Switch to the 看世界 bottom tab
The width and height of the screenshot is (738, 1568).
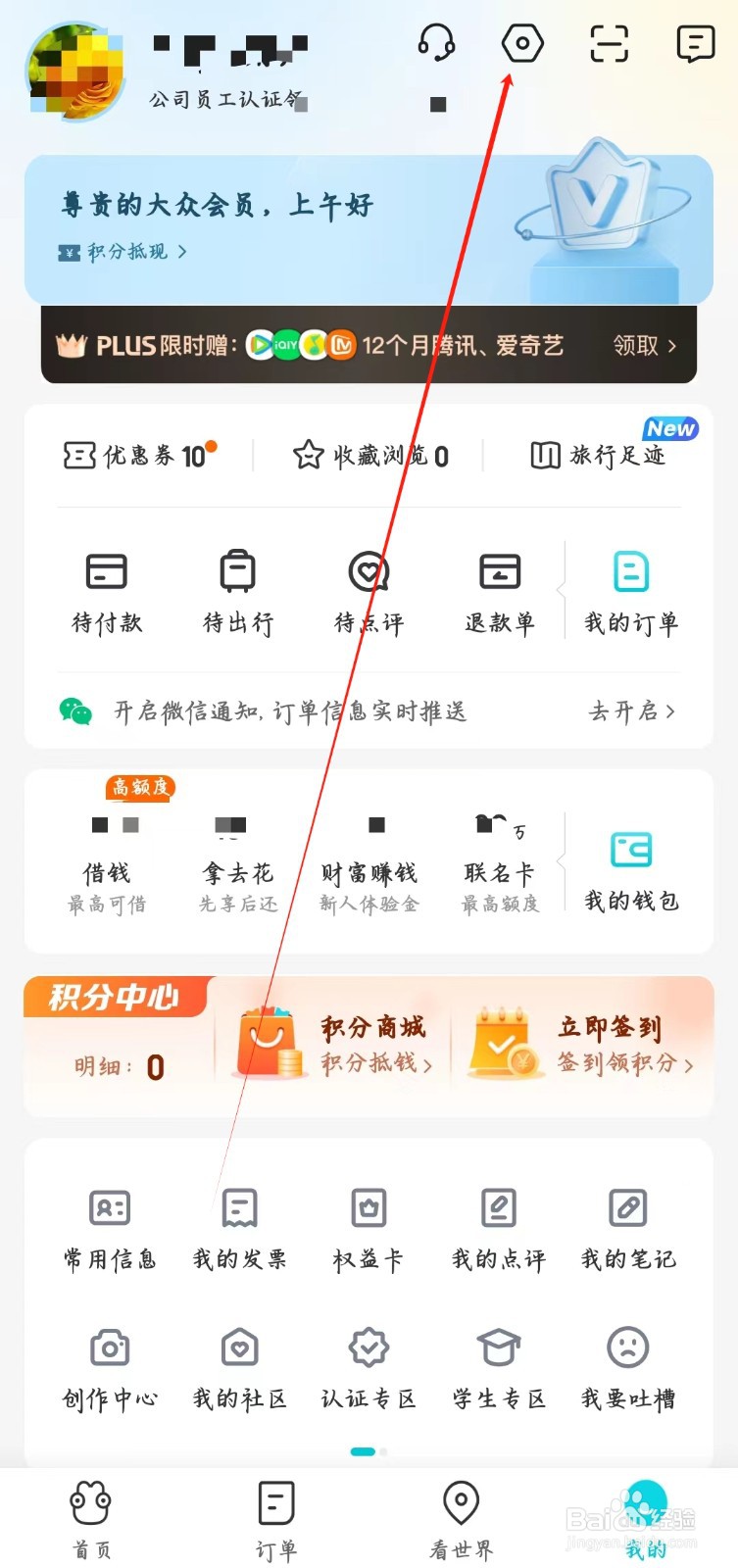[461, 1509]
